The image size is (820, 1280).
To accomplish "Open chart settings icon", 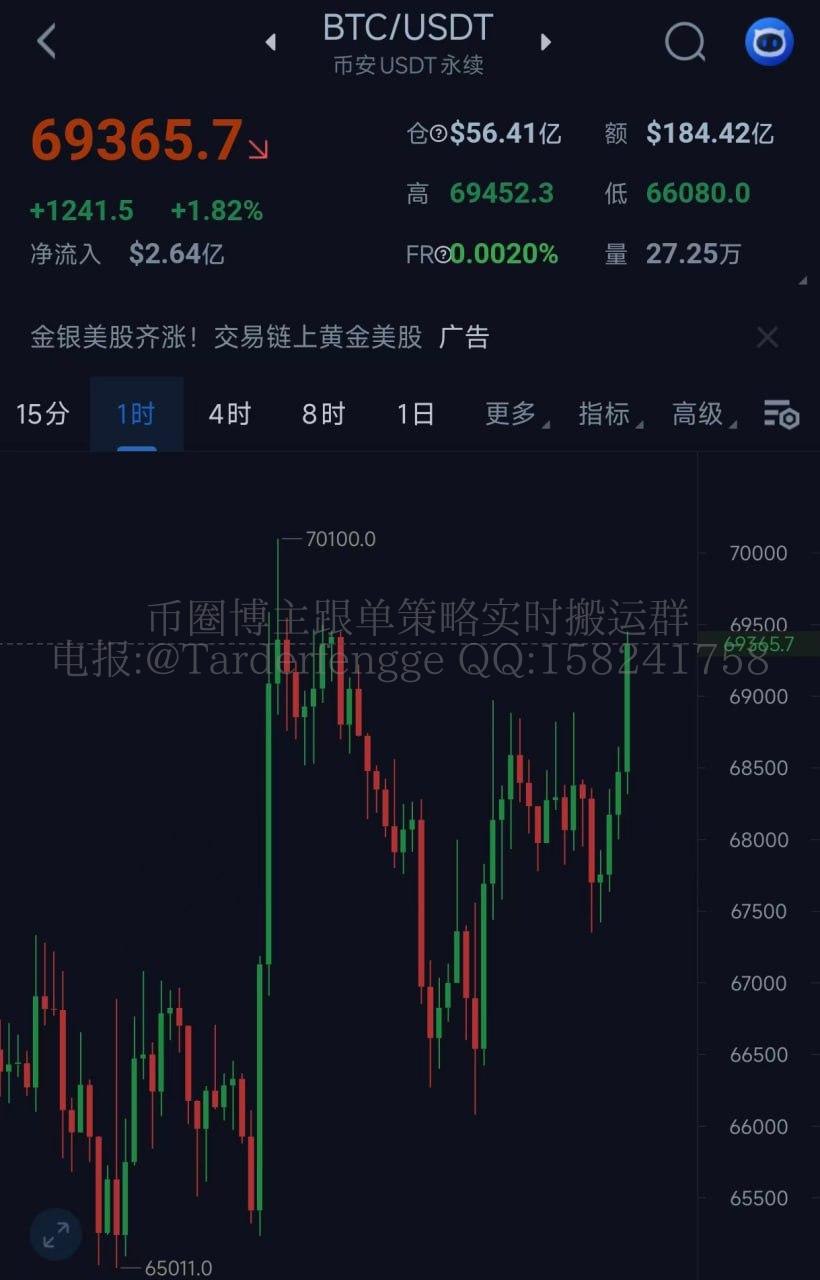I will click(x=781, y=414).
